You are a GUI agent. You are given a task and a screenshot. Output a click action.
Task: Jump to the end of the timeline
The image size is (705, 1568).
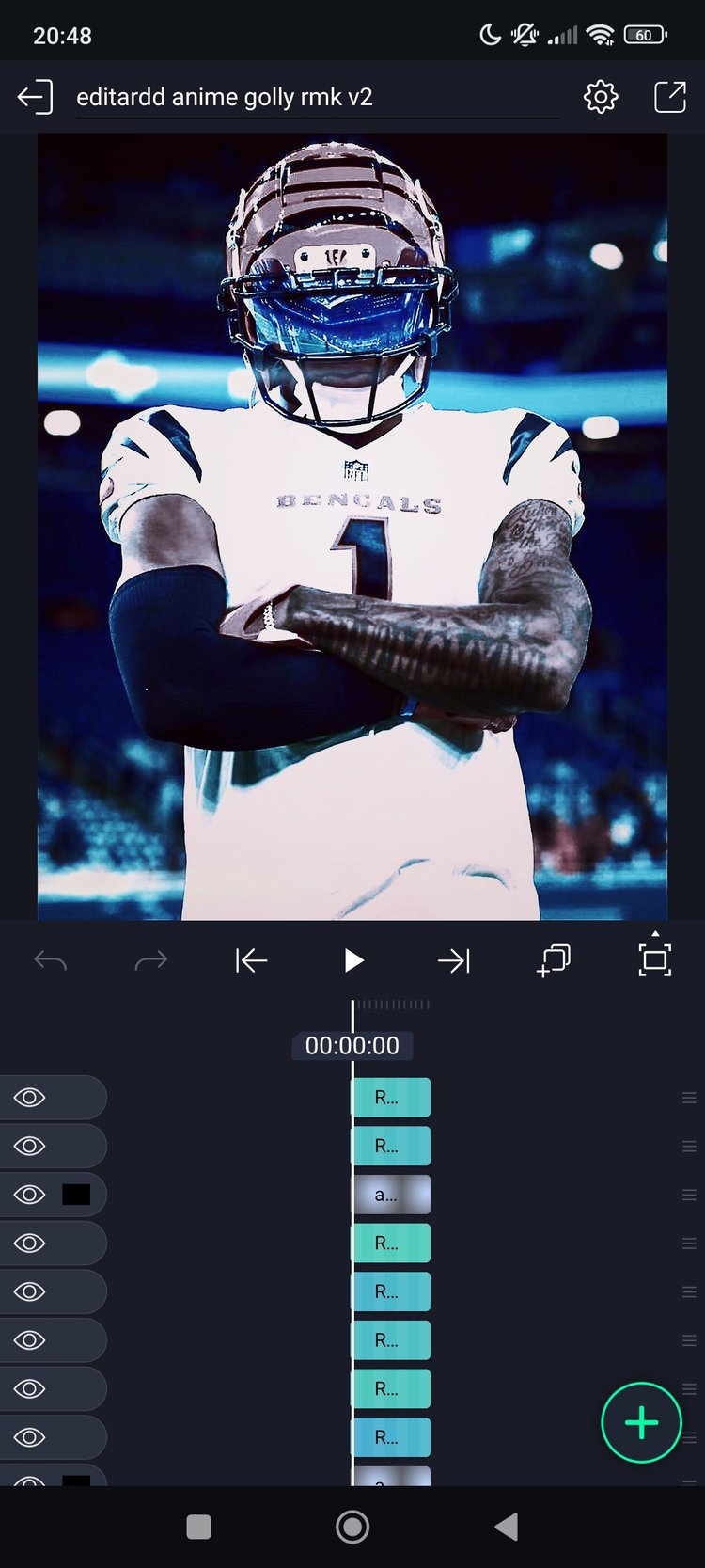pyautogui.click(x=454, y=960)
